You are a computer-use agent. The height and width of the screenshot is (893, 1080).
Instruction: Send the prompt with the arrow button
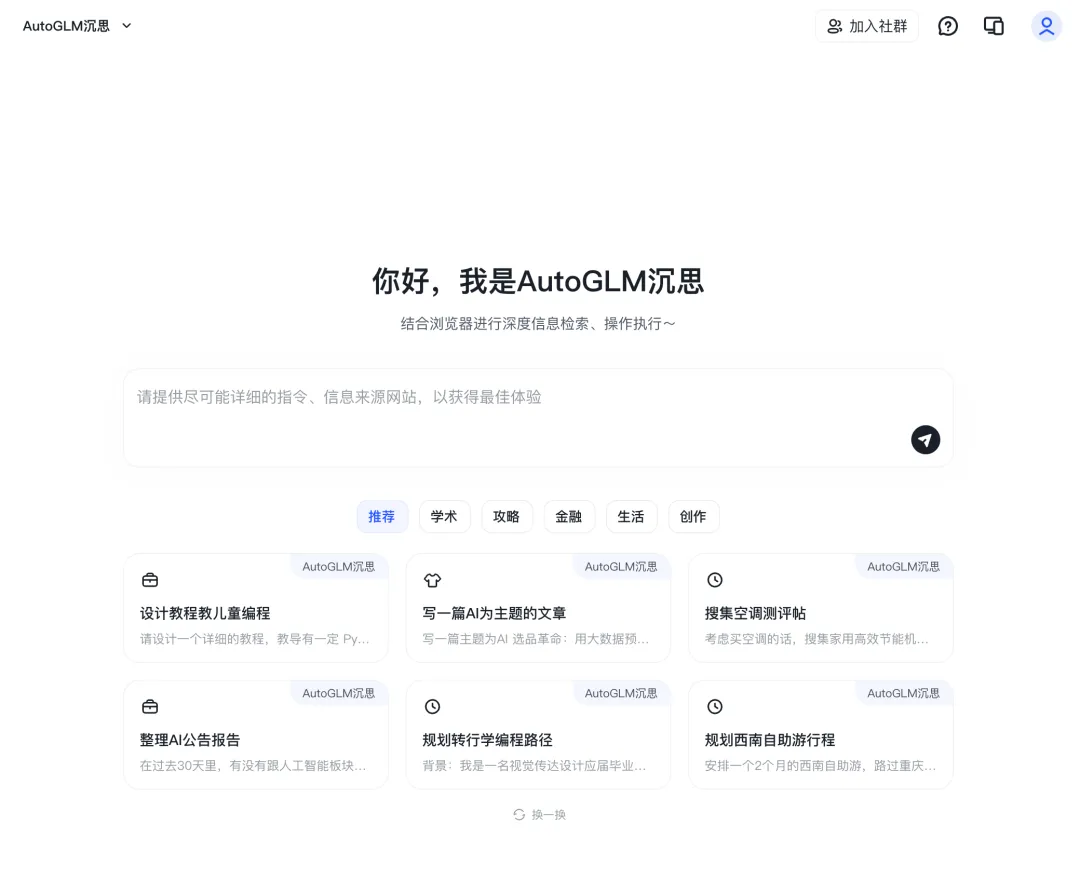925,439
